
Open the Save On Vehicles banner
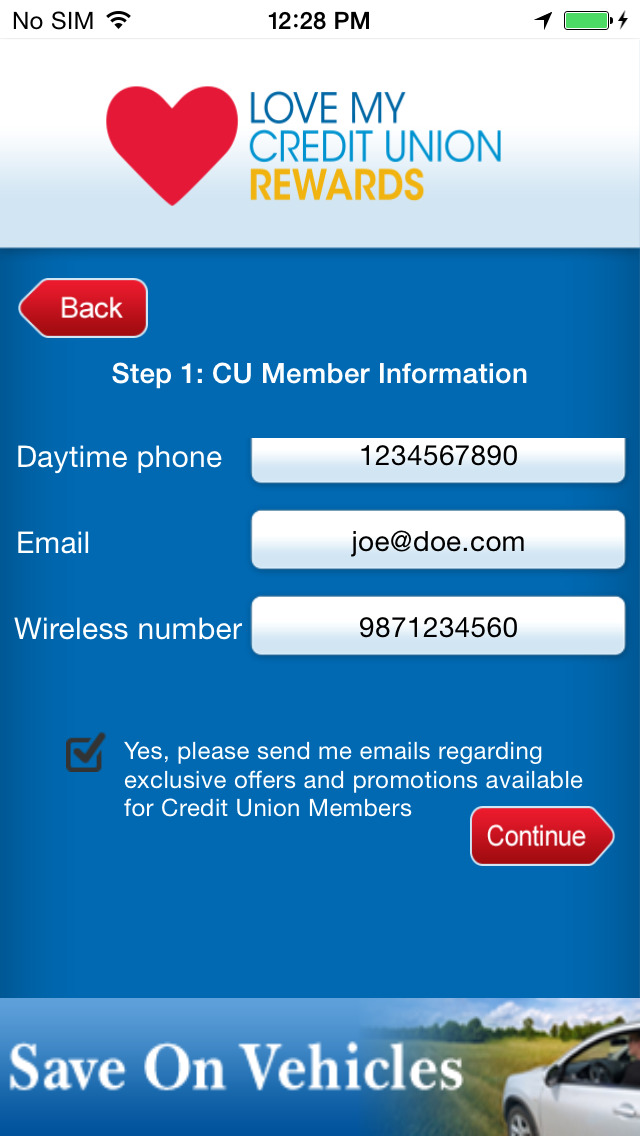[x=320, y=1067]
